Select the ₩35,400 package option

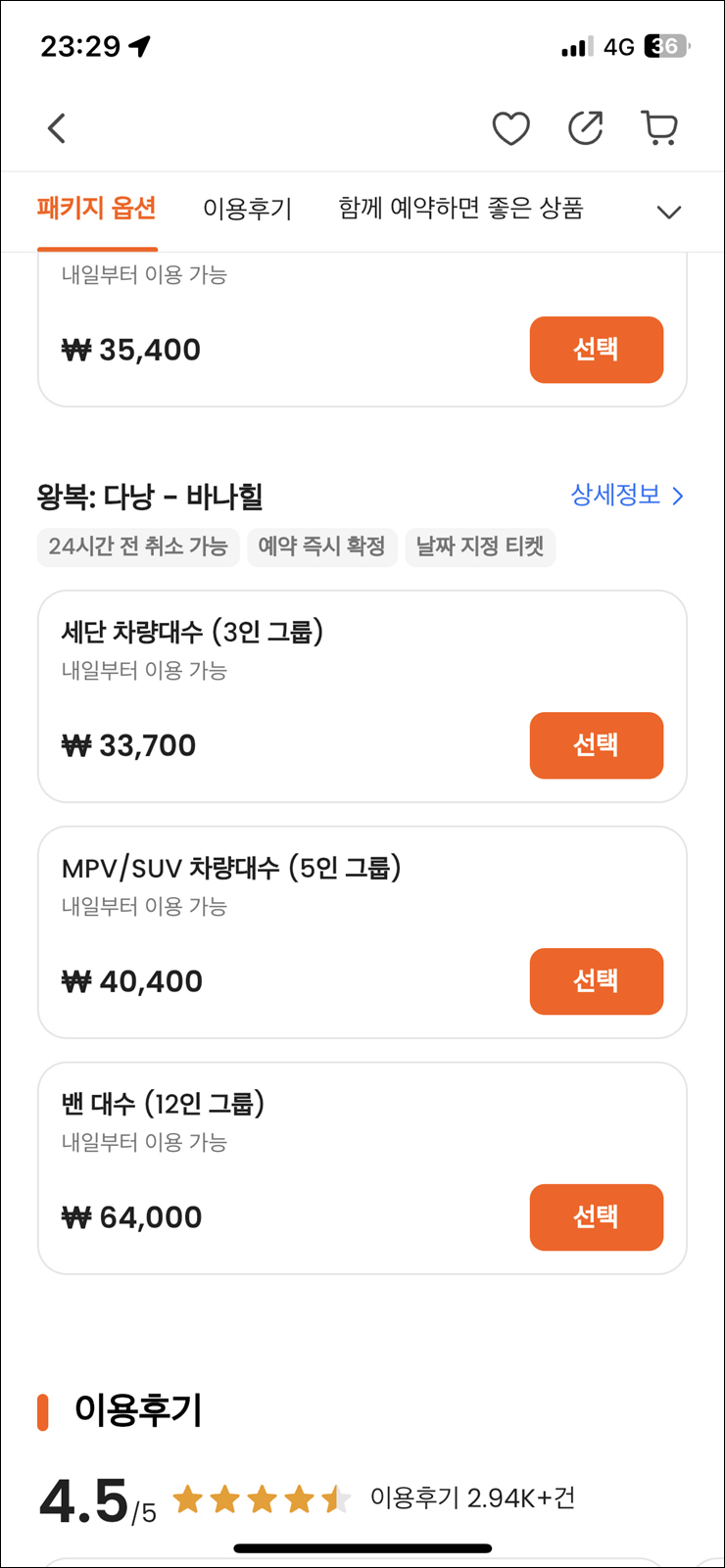click(x=597, y=350)
